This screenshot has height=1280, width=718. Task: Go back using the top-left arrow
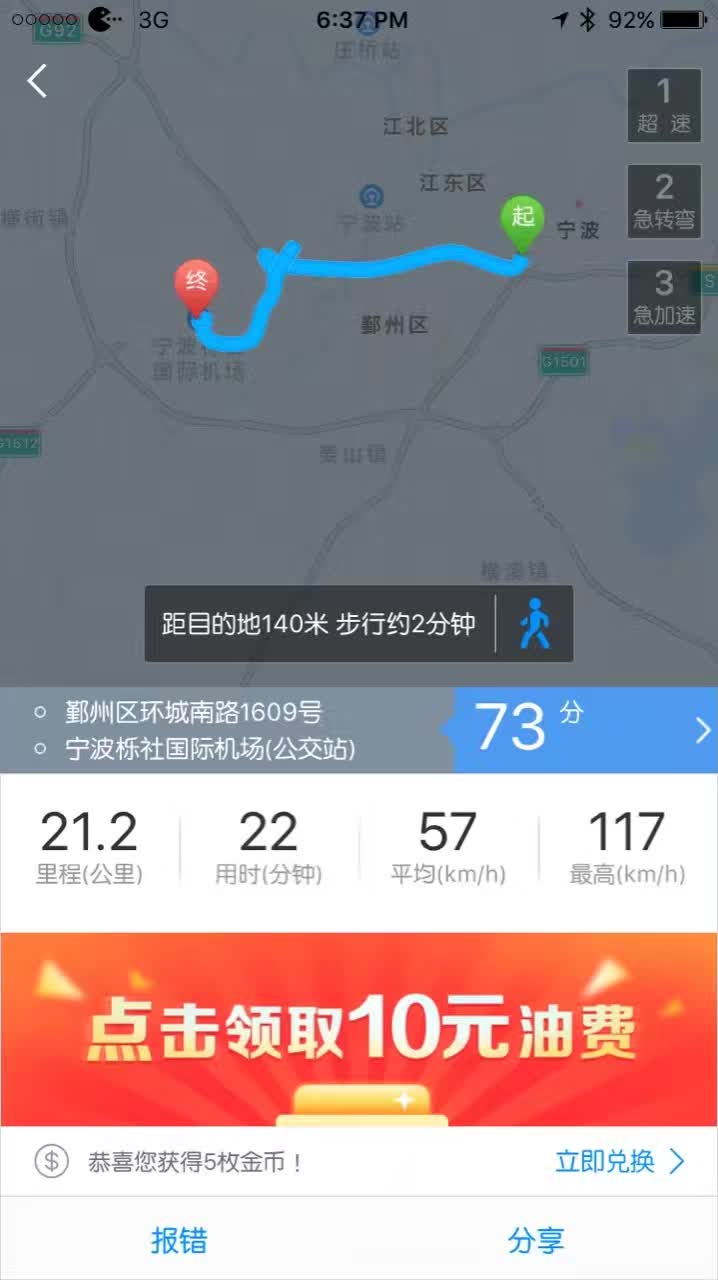37,80
